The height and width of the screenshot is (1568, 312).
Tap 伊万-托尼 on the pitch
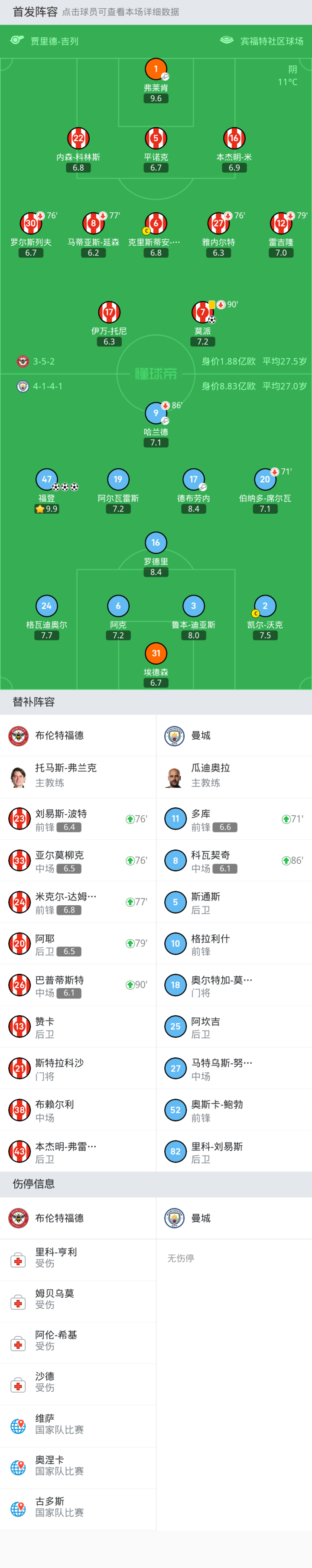(x=109, y=313)
